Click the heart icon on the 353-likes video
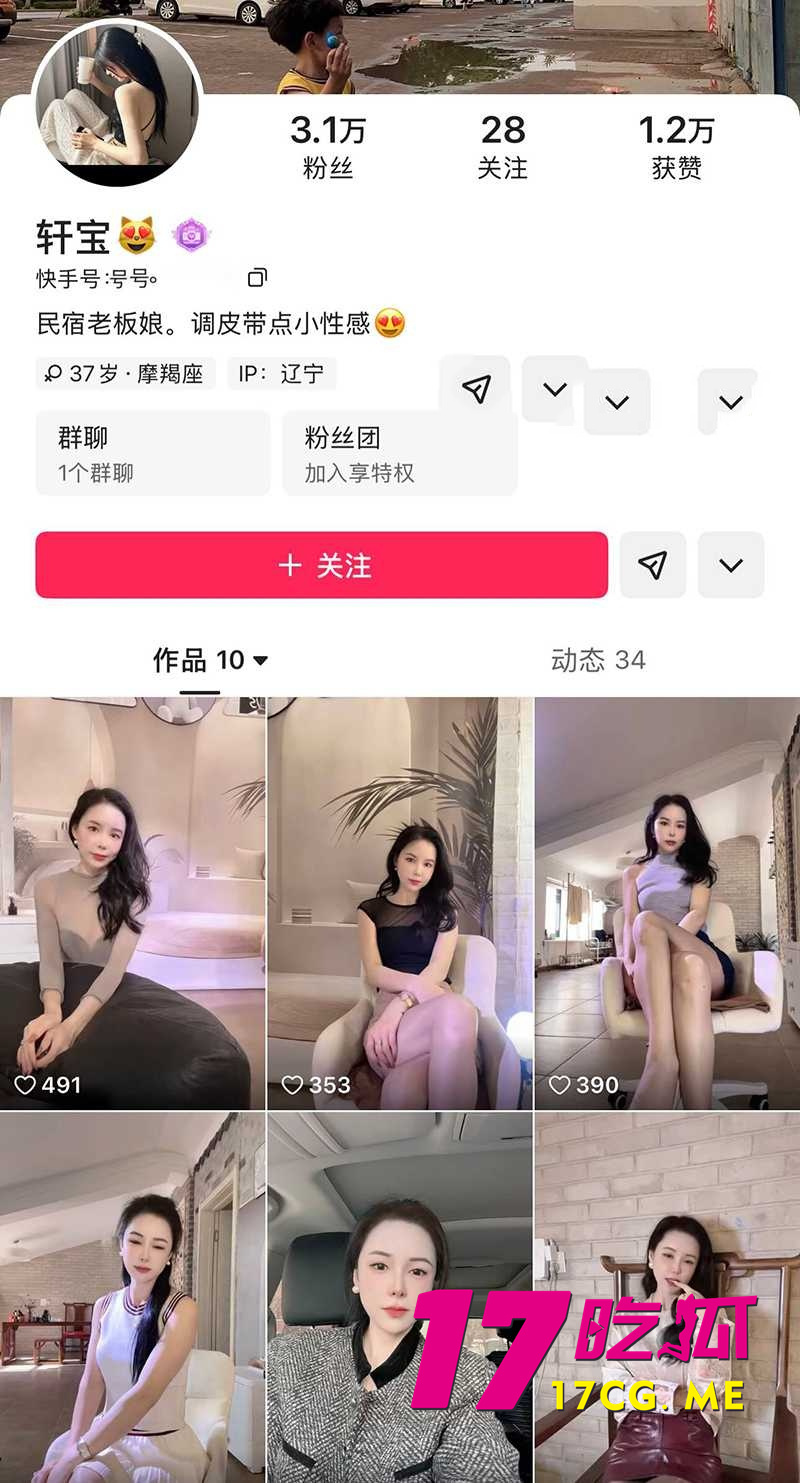This screenshot has width=800, height=1483. click(x=291, y=1084)
